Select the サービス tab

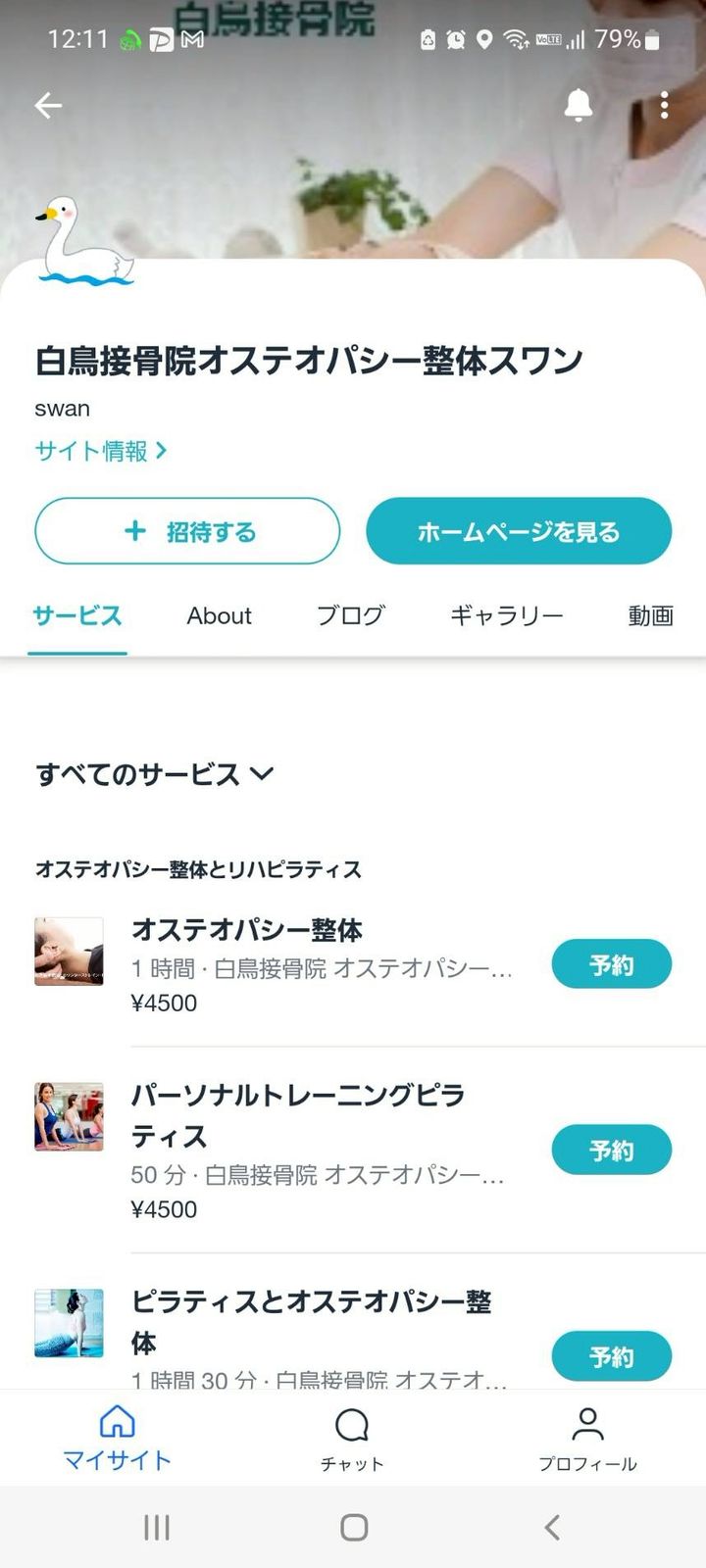click(x=77, y=615)
